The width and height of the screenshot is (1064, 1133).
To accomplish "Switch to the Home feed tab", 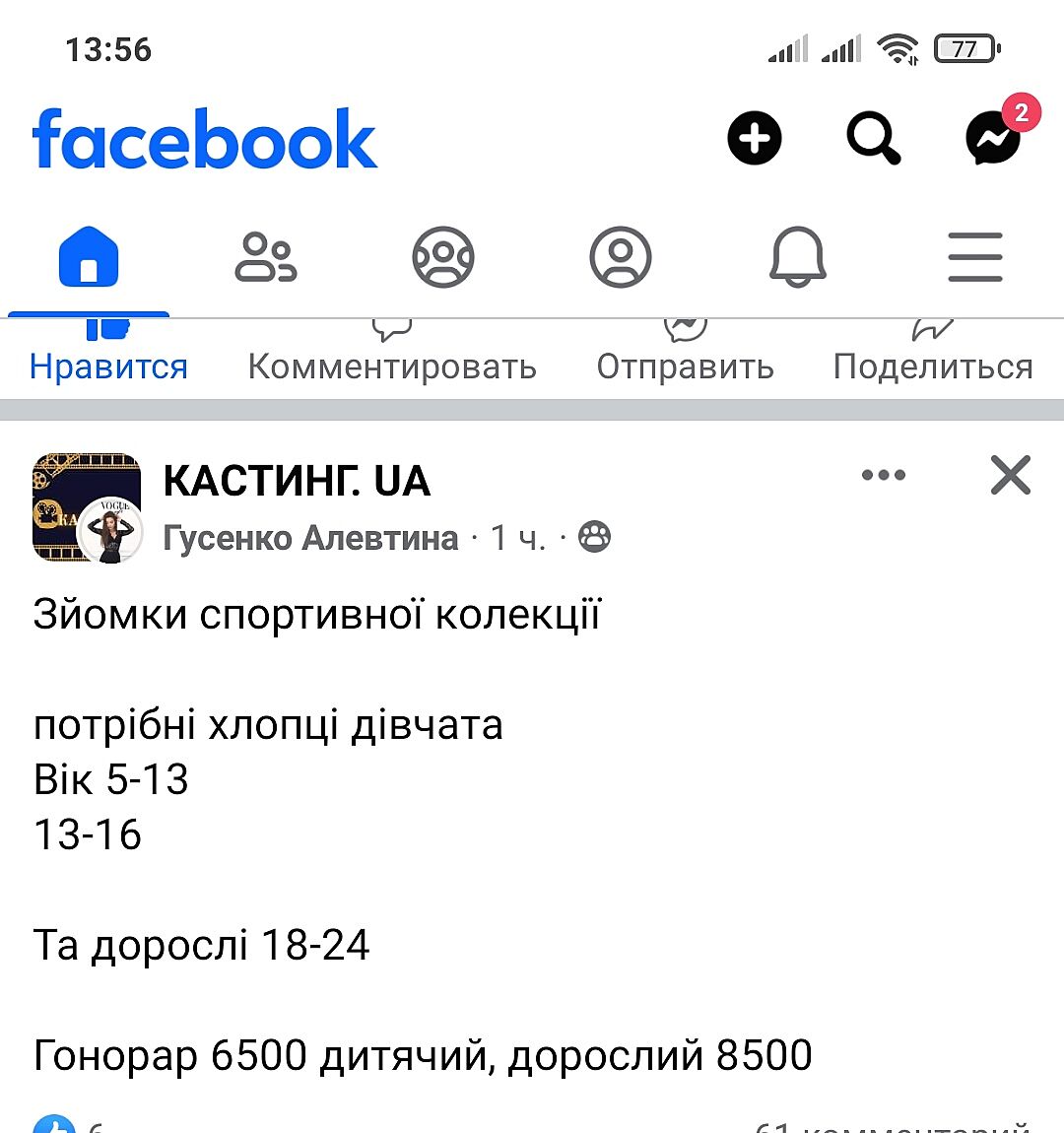I will (89, 257).
